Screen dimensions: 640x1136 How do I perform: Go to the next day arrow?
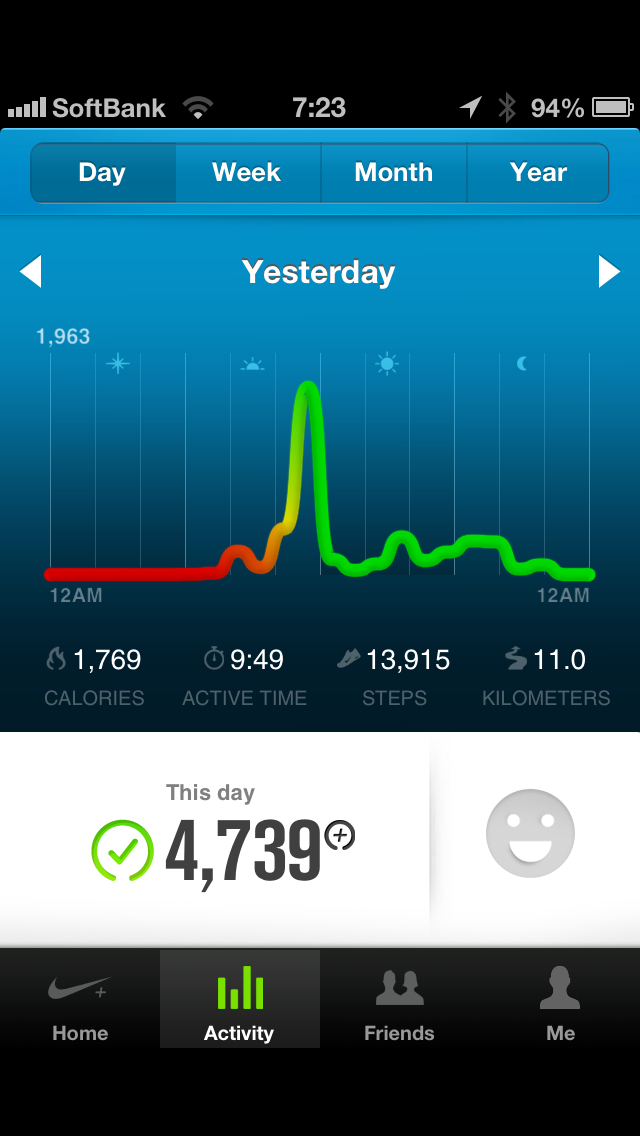coord(609,271)
